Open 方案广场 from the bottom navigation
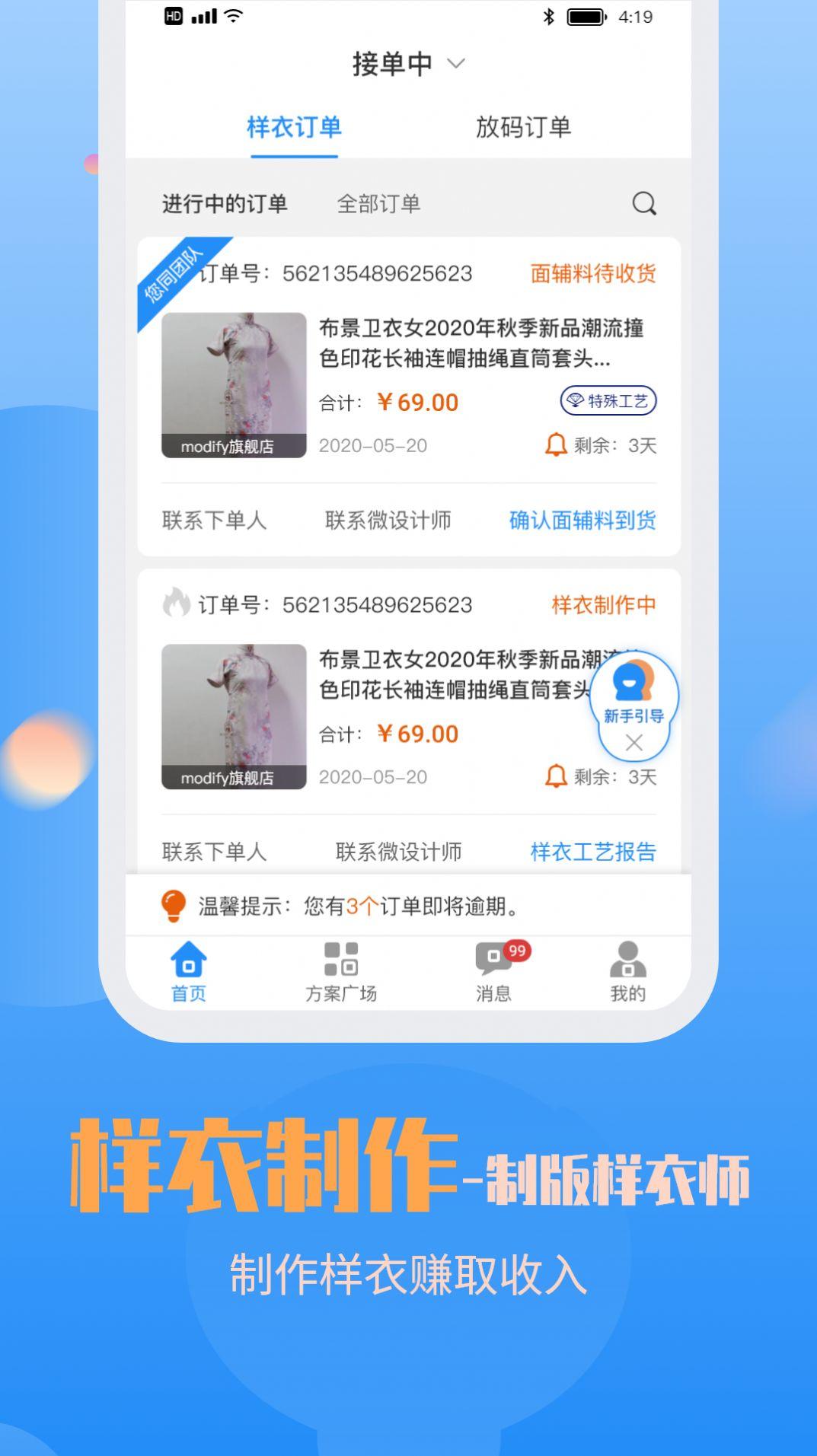This screenshot has height=1456, width=817. click(341, 970)
